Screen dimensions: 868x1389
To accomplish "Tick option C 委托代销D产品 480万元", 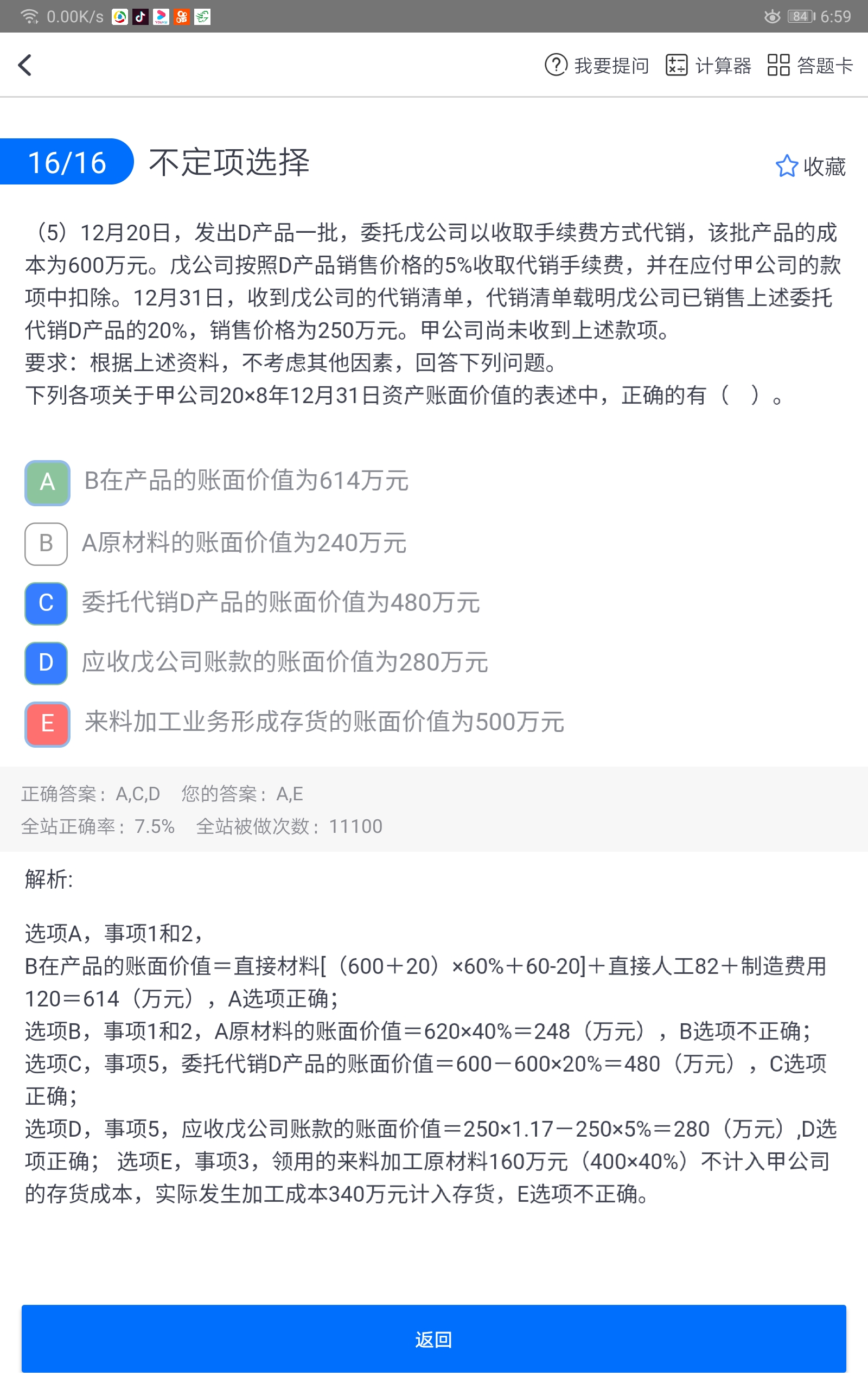I will [x=46, y=603].
